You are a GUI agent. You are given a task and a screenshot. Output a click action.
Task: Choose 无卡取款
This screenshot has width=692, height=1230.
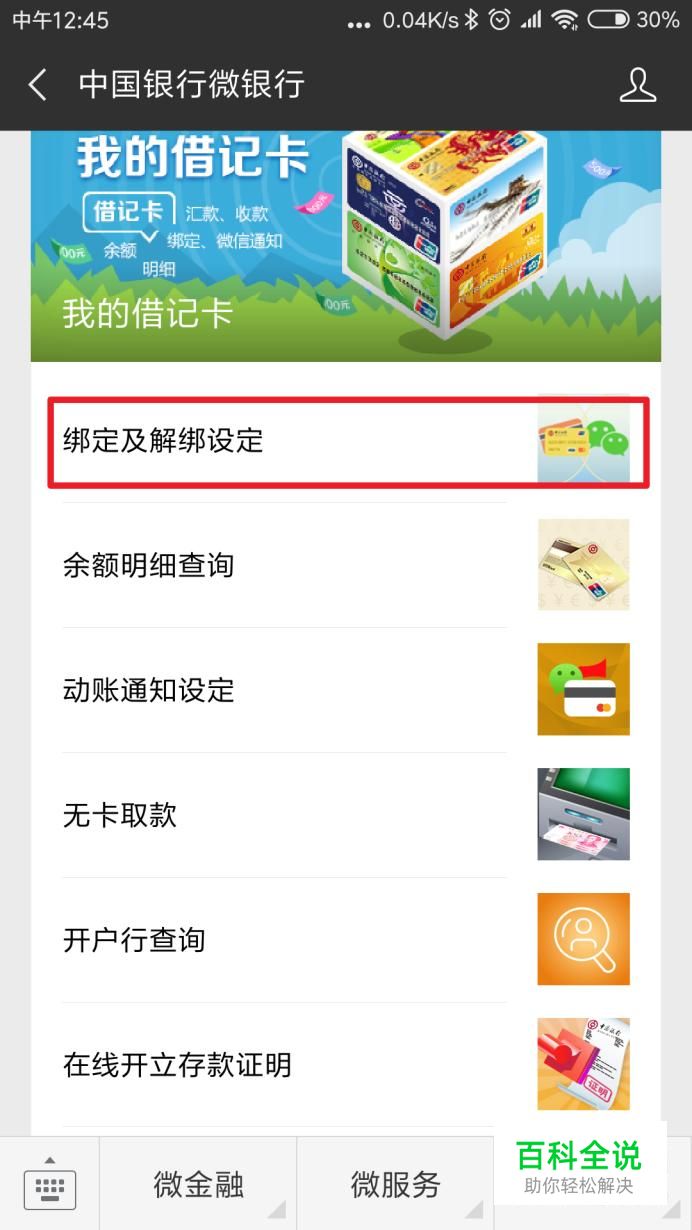(346, 815)
